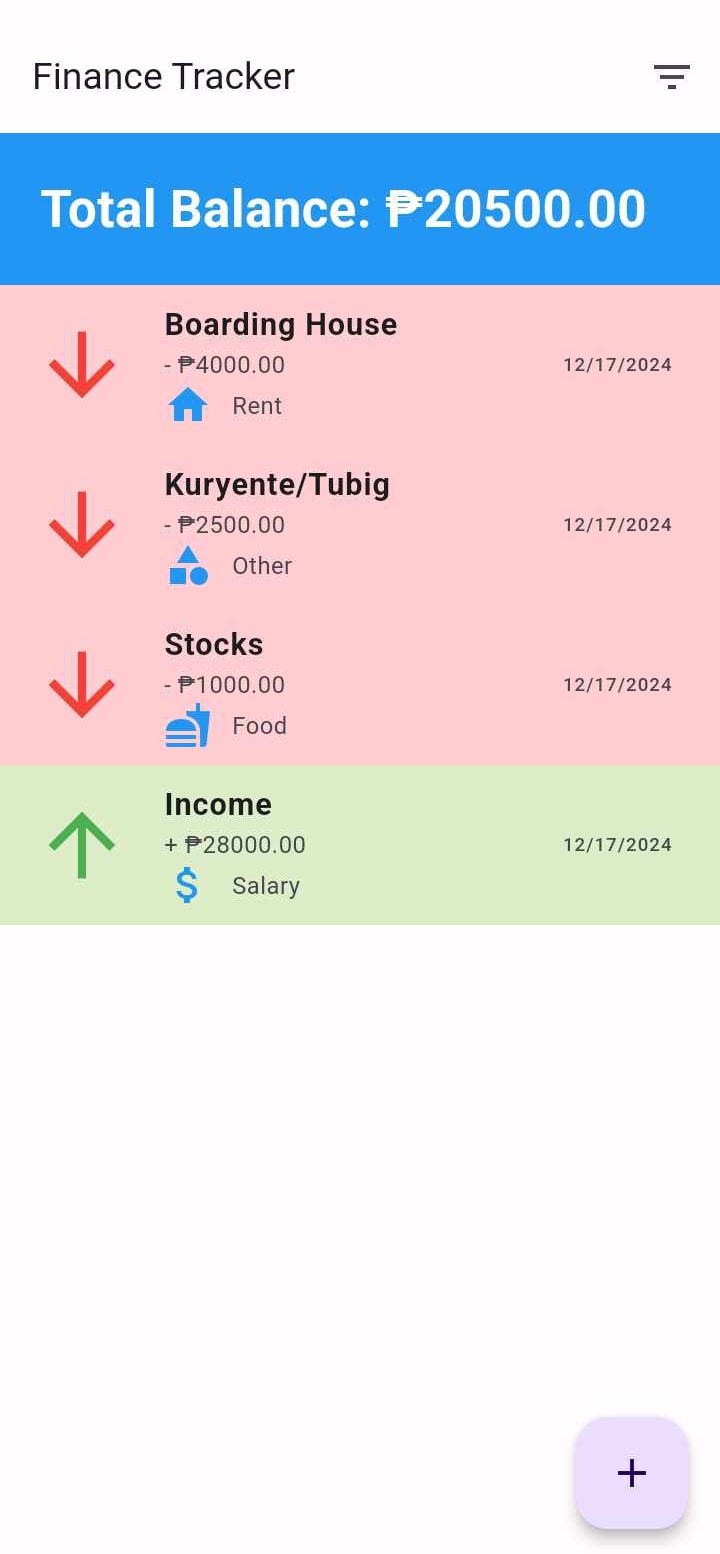Add a new transaction with plus button
This screenshot has height=1554, width=720.
click(632, 1472)
